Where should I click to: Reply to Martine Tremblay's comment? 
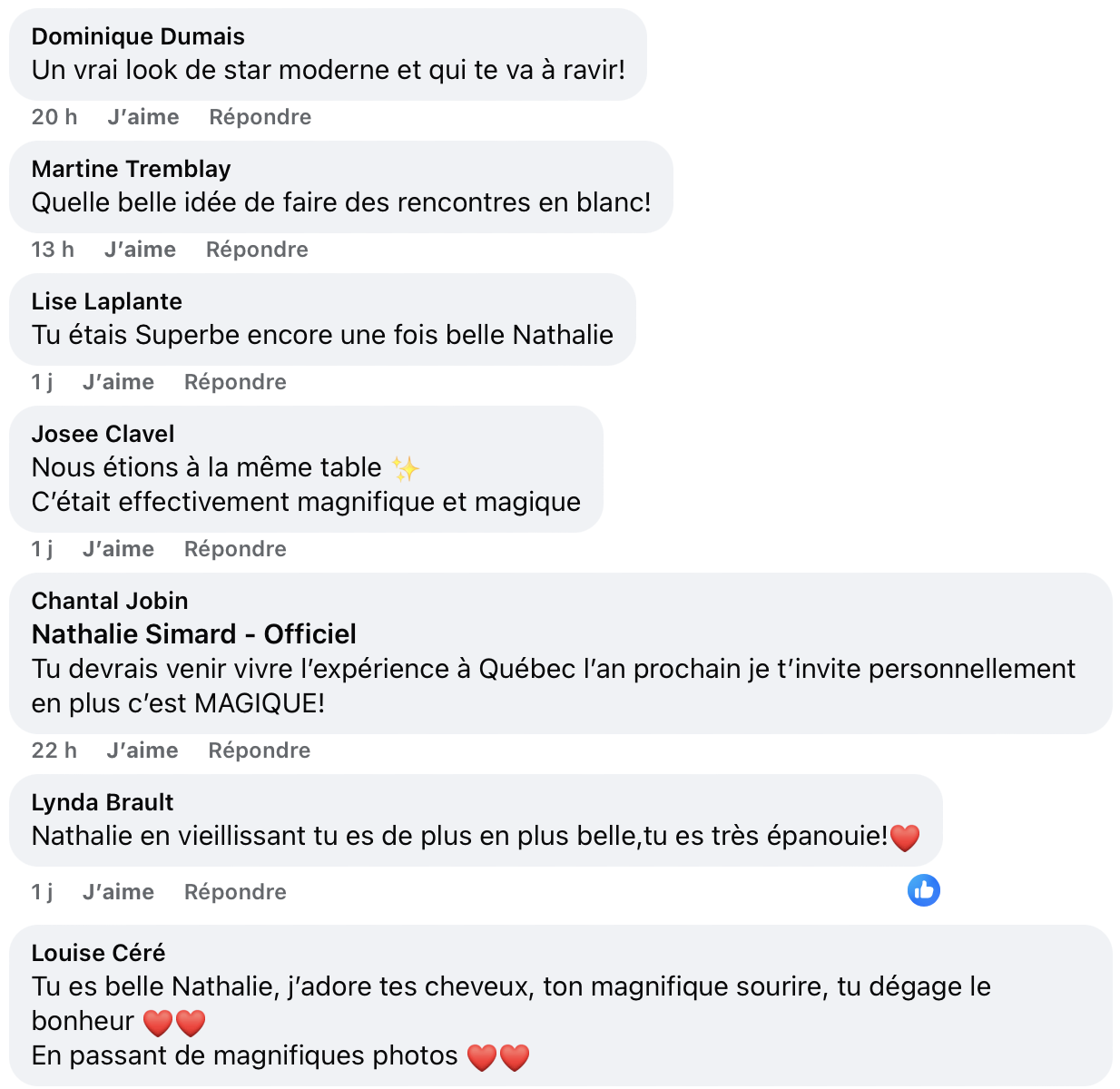pyautogui.click(x=257, y=250)
